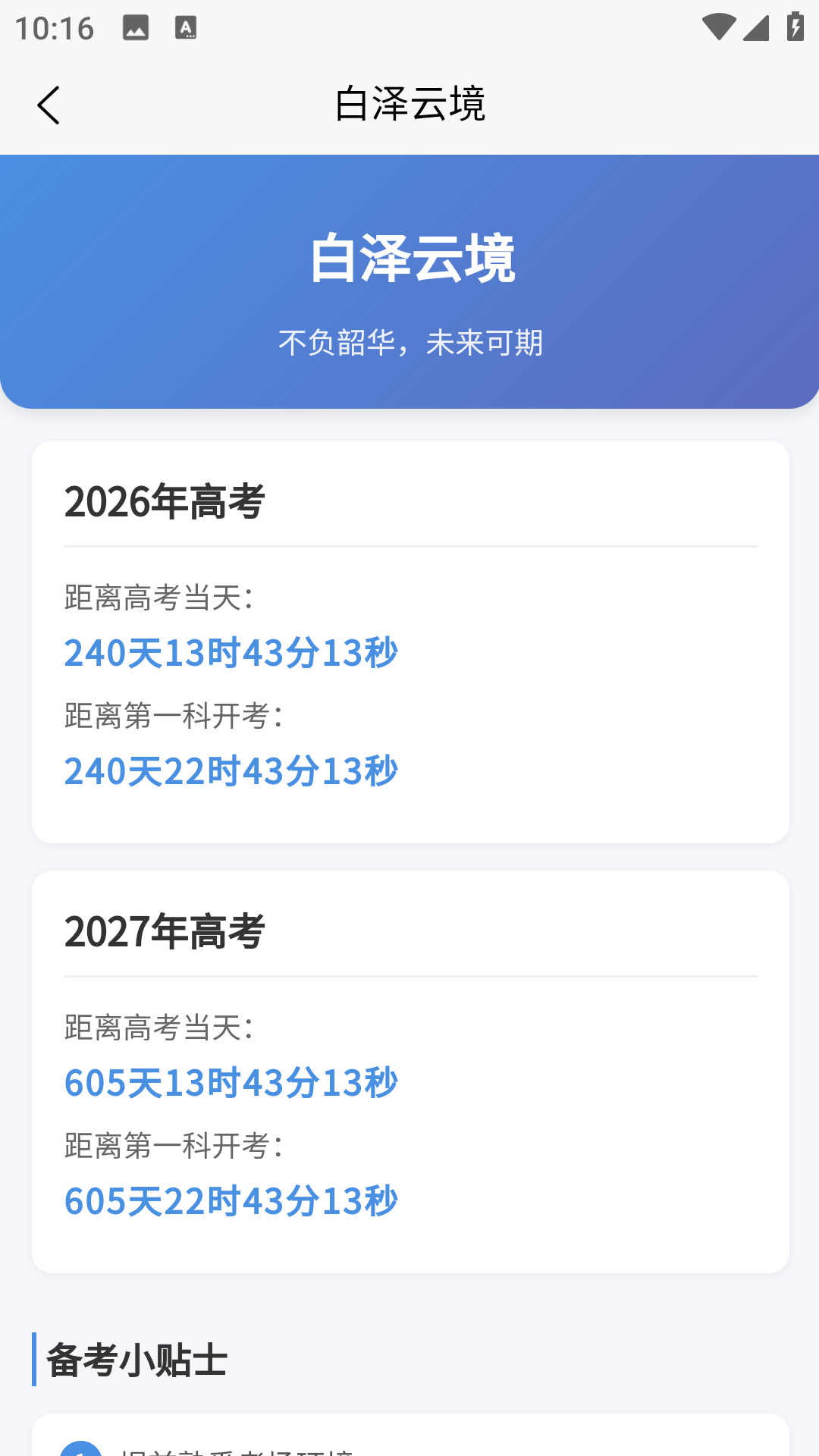This screenshot has width=819, height=1456.
Task: Tap the 605天22时43分13秒 countdown
Action: [x=230, y=1200]
